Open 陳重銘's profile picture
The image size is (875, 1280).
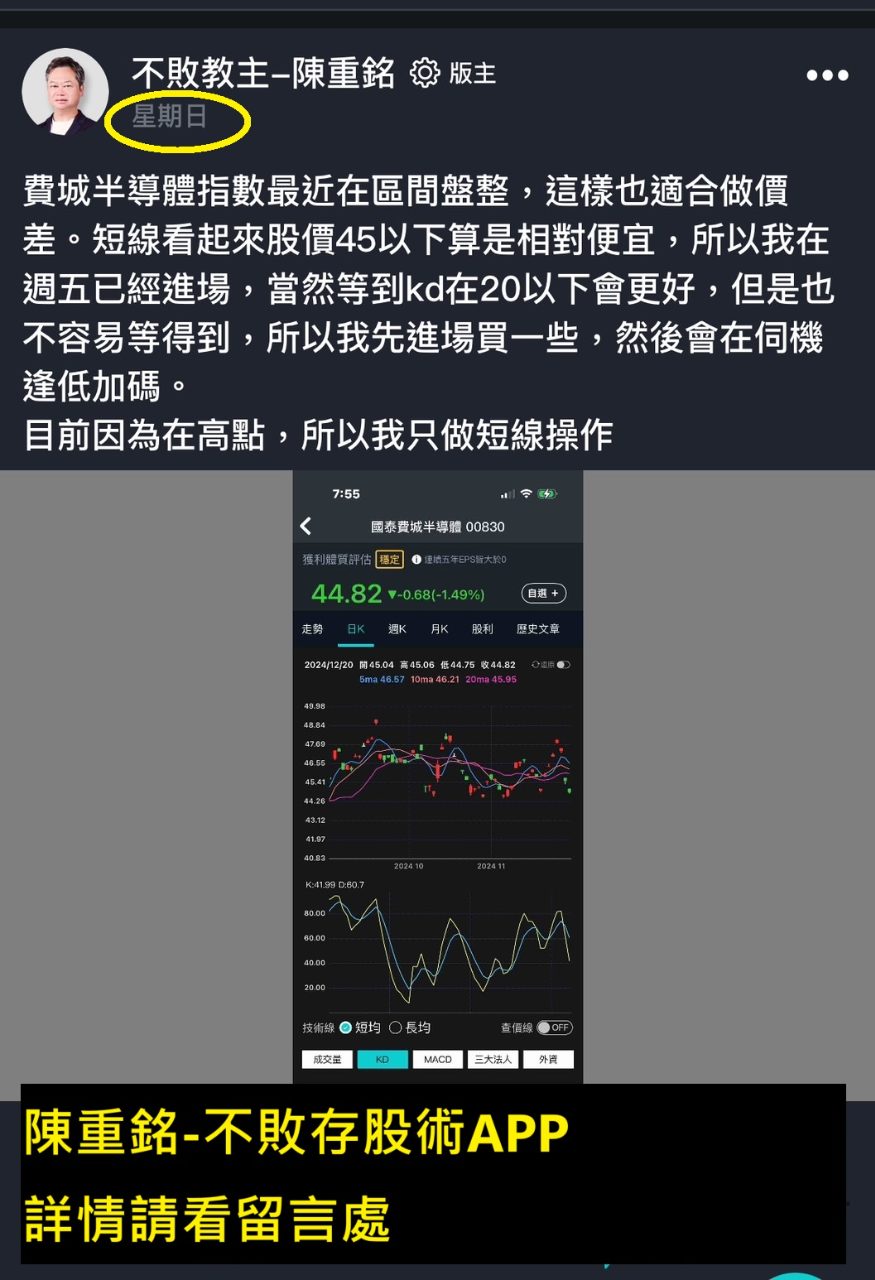[x=65, y=91]
